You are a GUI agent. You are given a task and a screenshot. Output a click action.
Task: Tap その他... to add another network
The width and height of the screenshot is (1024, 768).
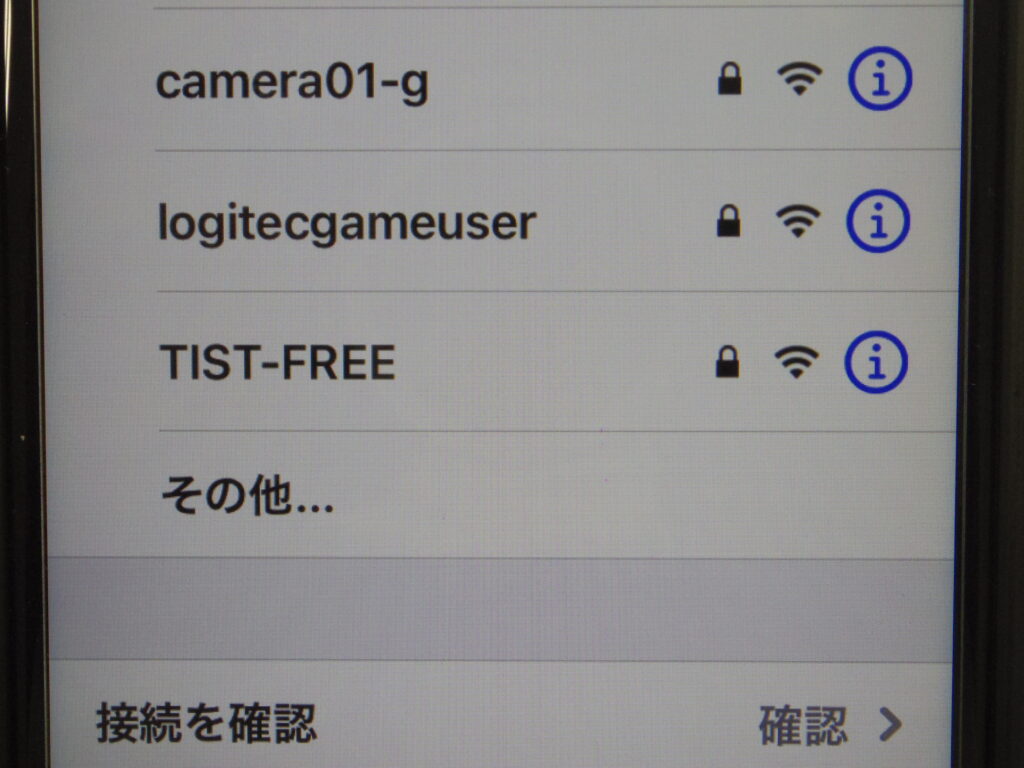[x=246, y=497]
